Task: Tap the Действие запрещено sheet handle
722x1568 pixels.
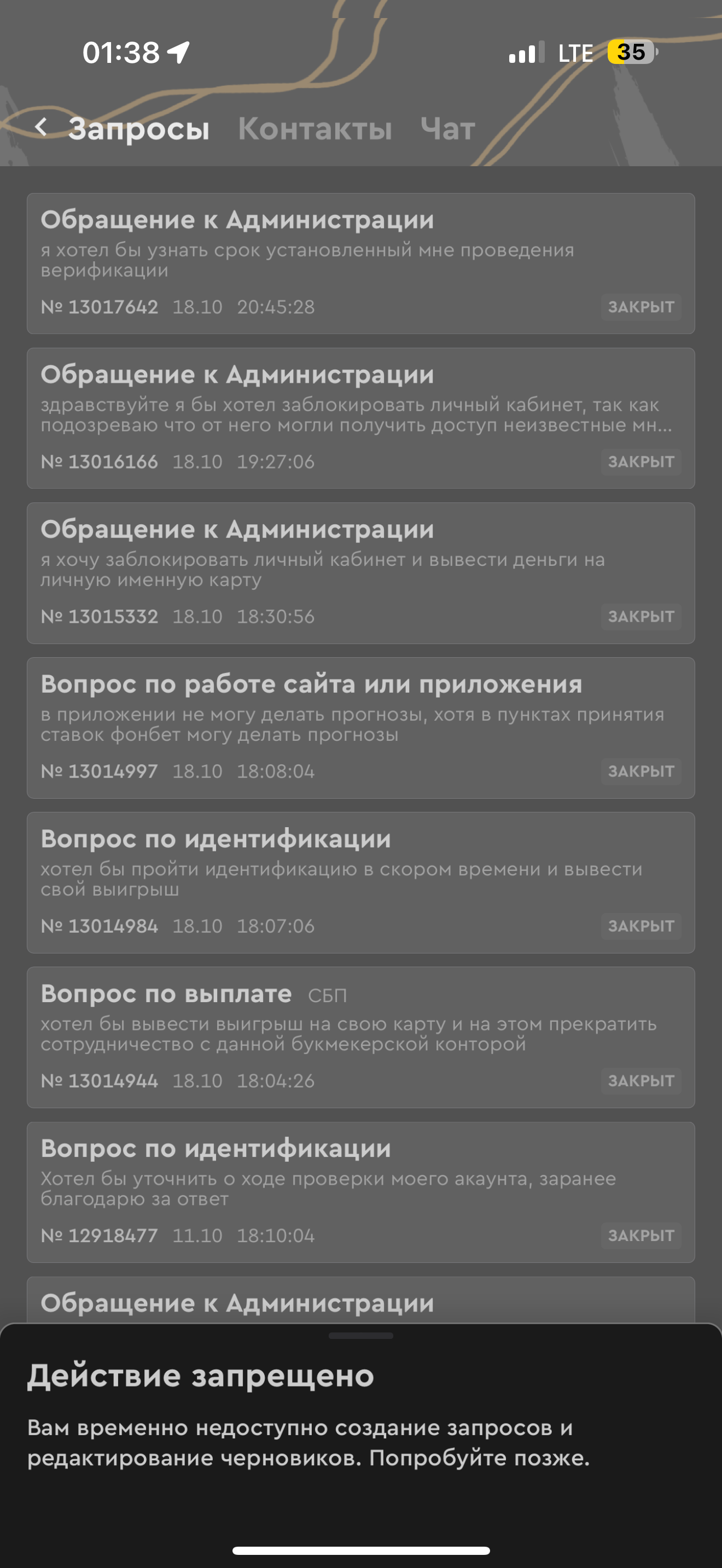Action: 360,1336
